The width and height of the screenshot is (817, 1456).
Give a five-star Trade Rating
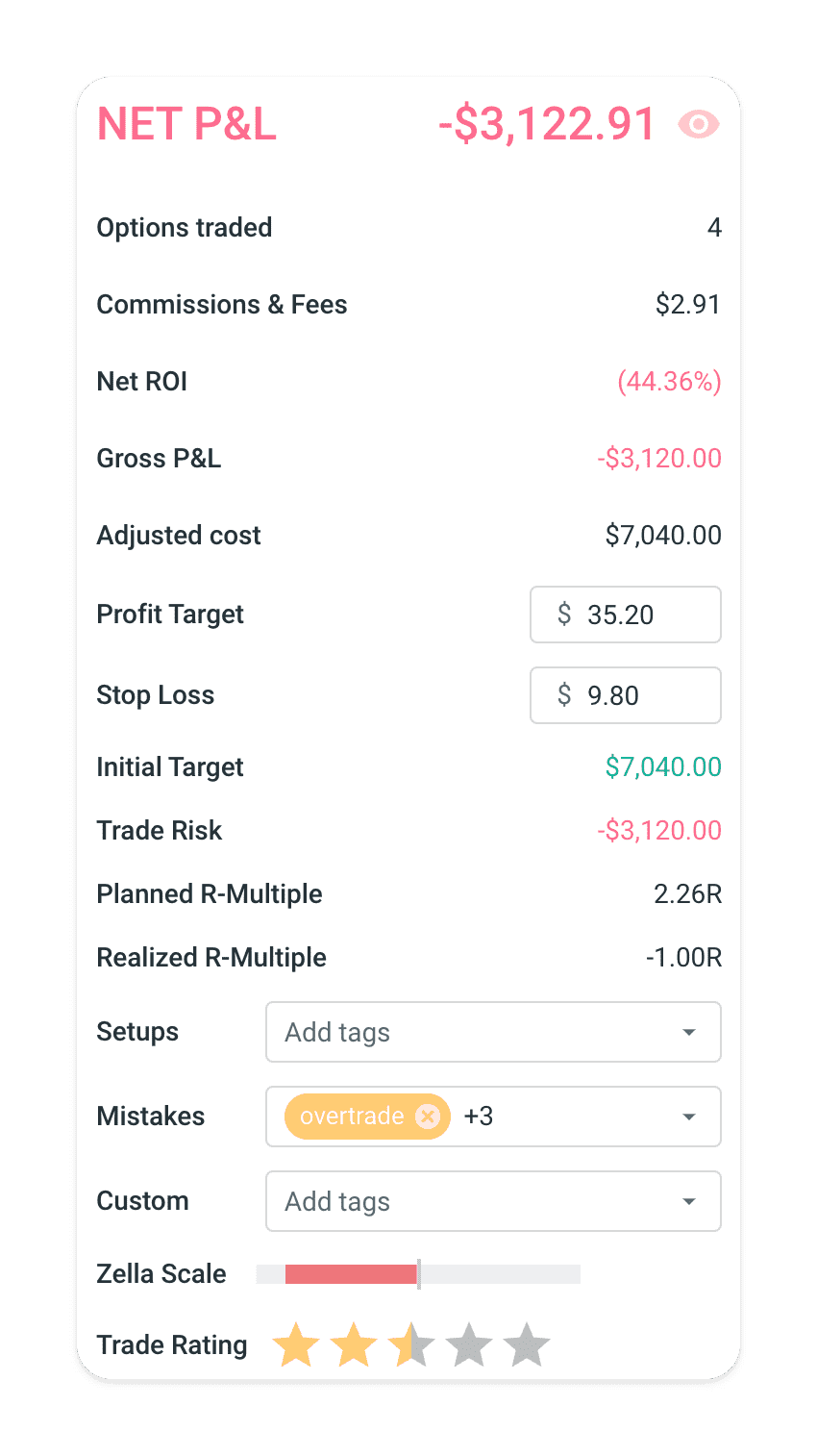(526, 1344)
